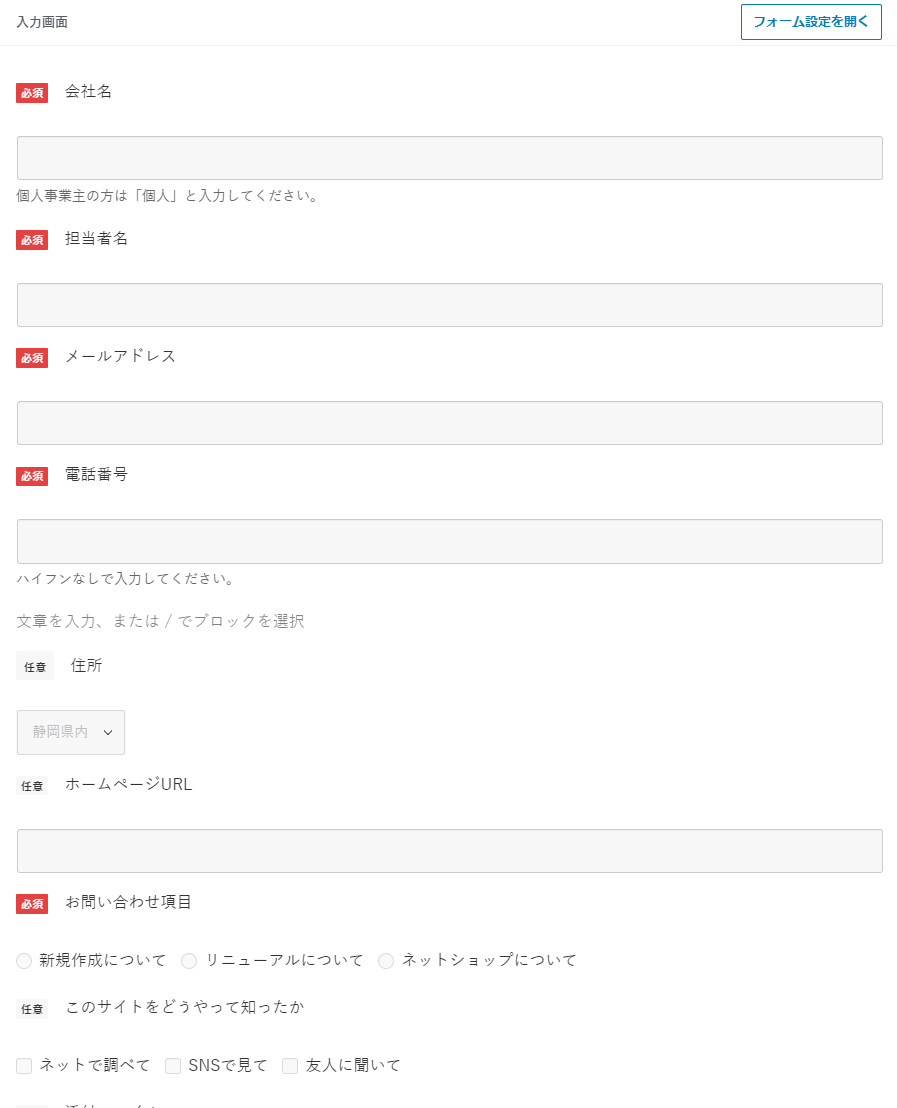Open the 静岡県内 prefecture dropdown
Viewport: 897px width, 1108px height.
[x=70, y=732]
